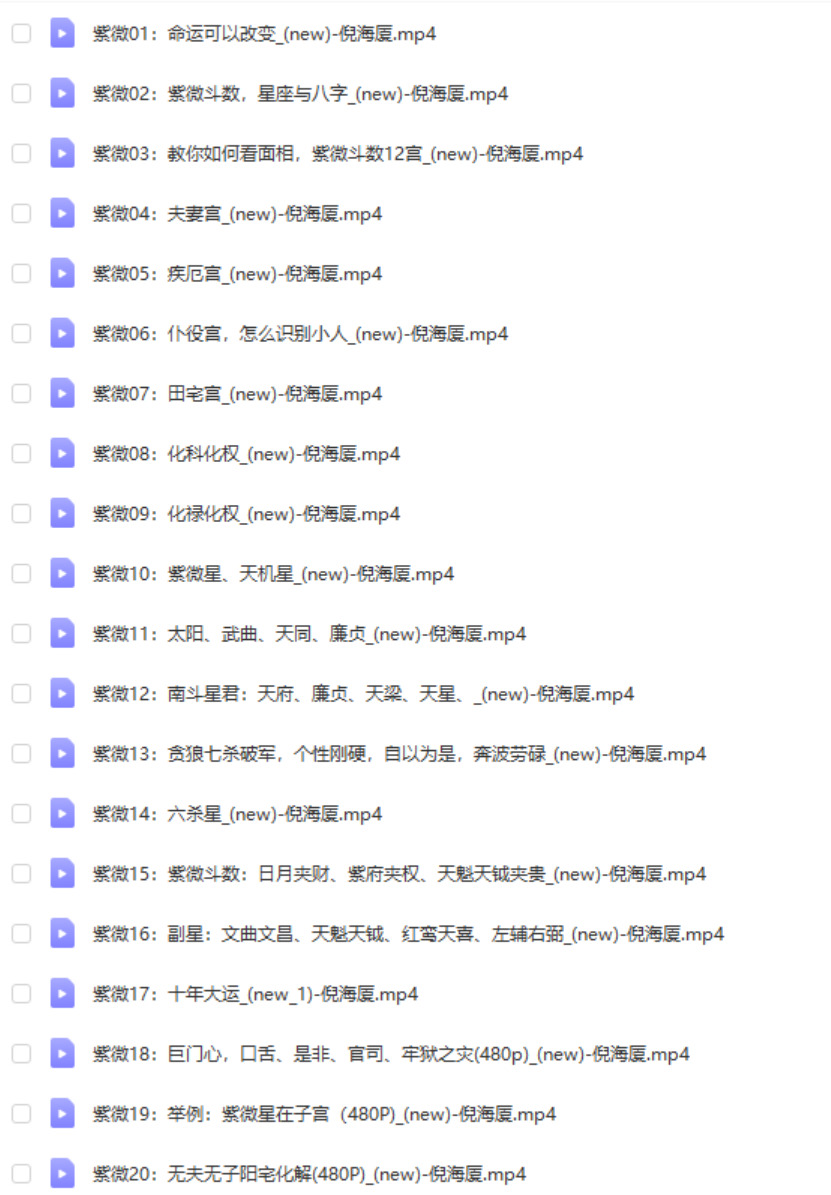Image resolution: width=831 pixels, height=1195 pixels.
Task: Tick the checkbox next to 紫微04 夫妻宫
Action: click(x=21, y=214)
